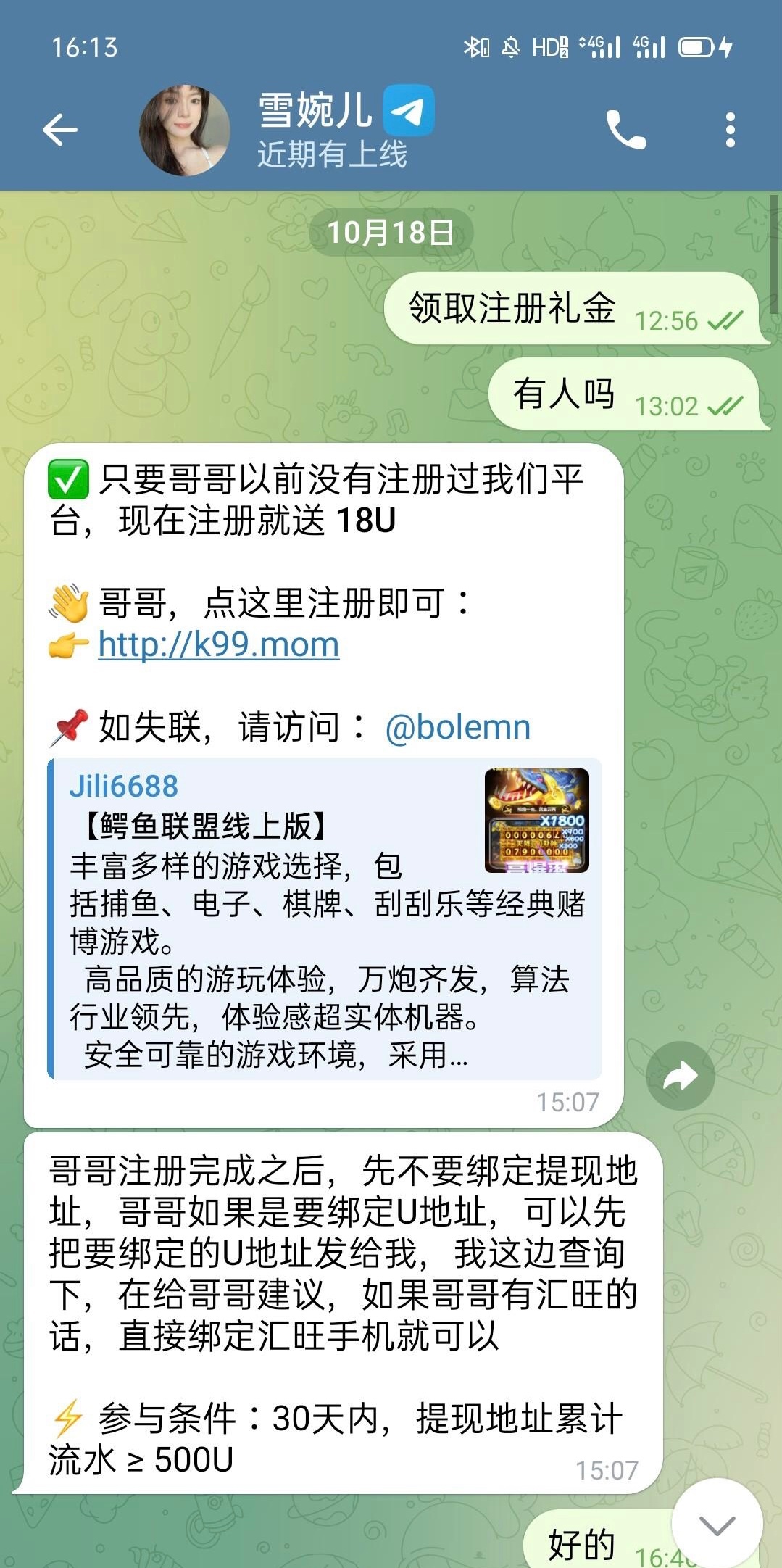Open the three-dot overflow menu

(730, 130)
